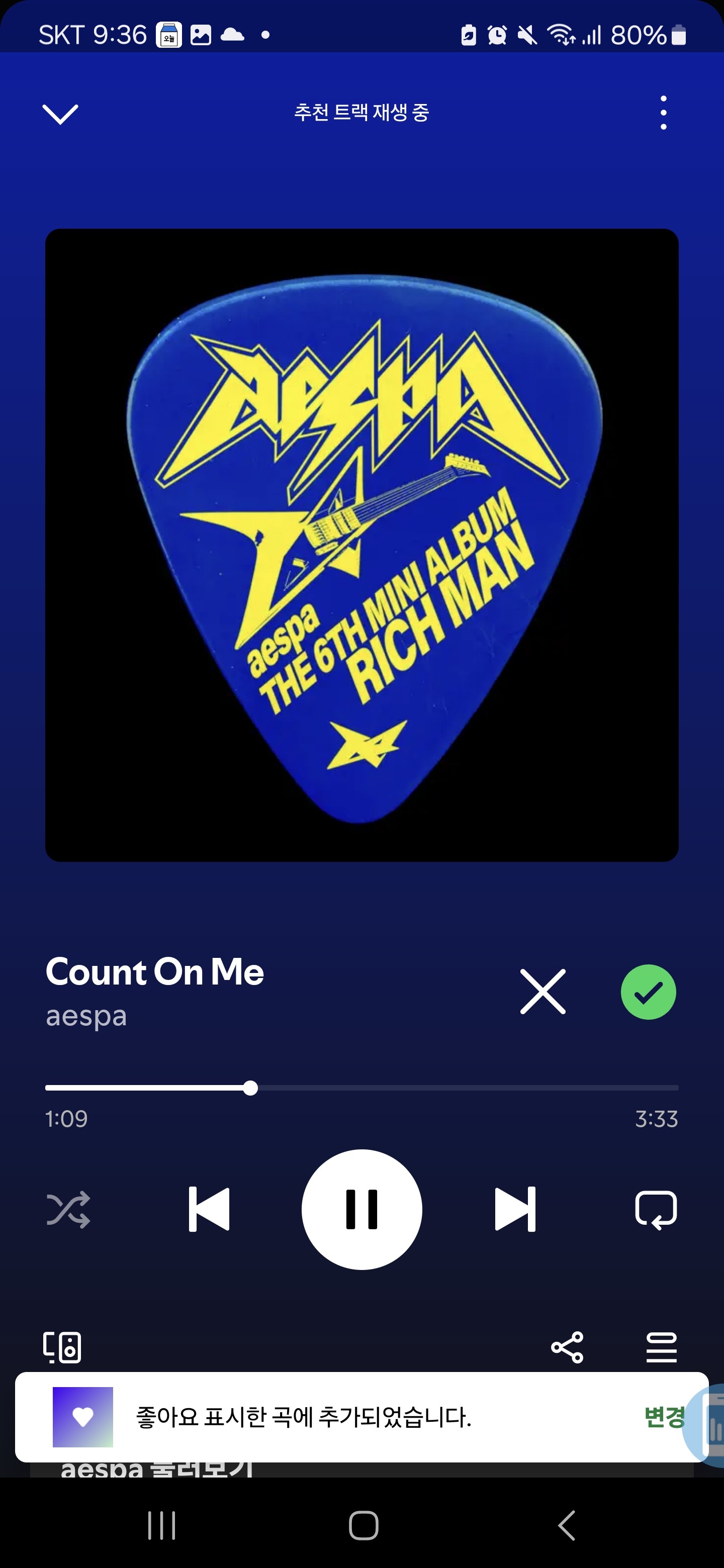Collapse the now playing screen
This screenshot has height=1568, width=724.
pyautogui.click(x=60, y=113)
